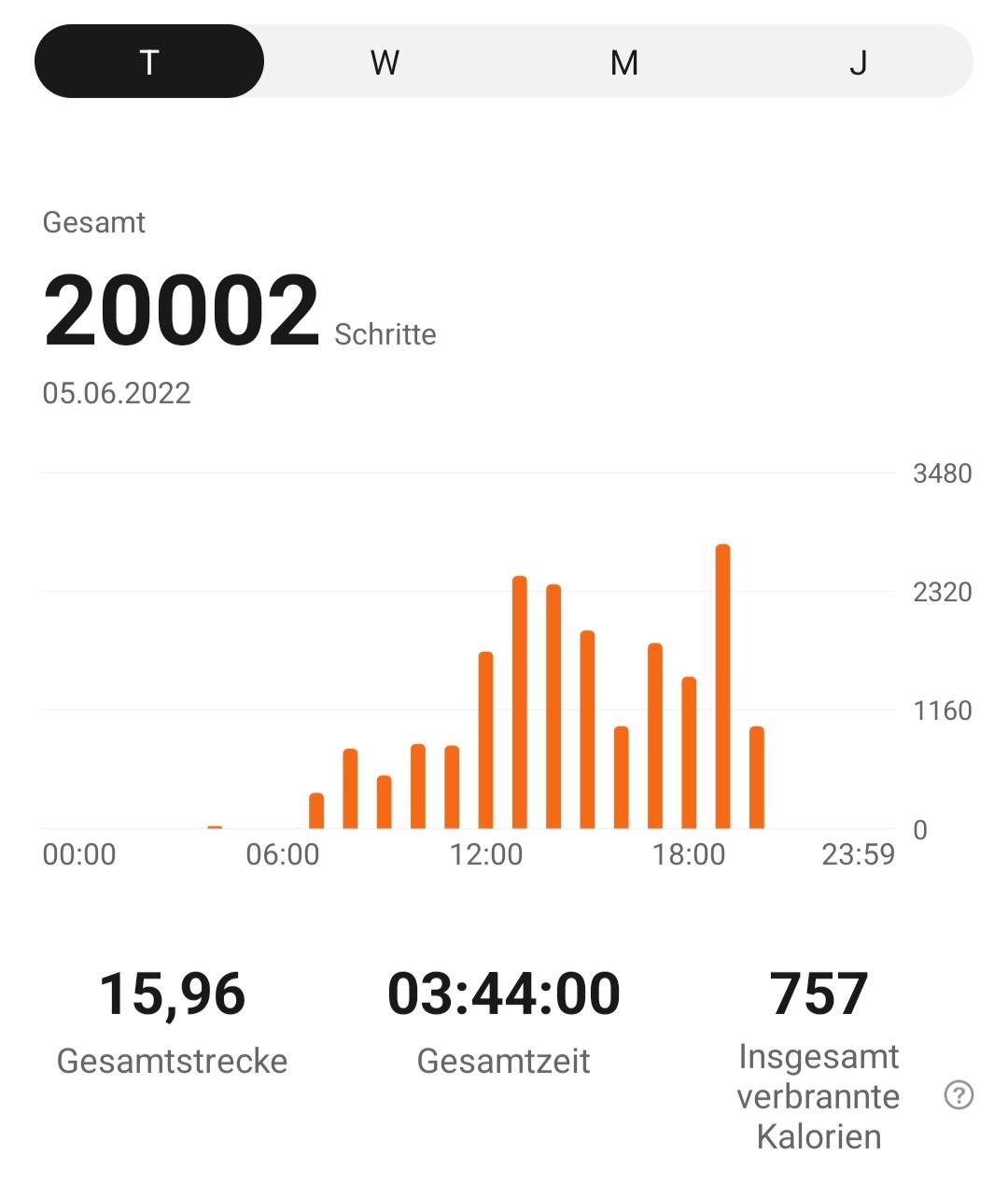Switch to the J yearly tab
Screen dimensions: 1008x1198
(859, 62)
